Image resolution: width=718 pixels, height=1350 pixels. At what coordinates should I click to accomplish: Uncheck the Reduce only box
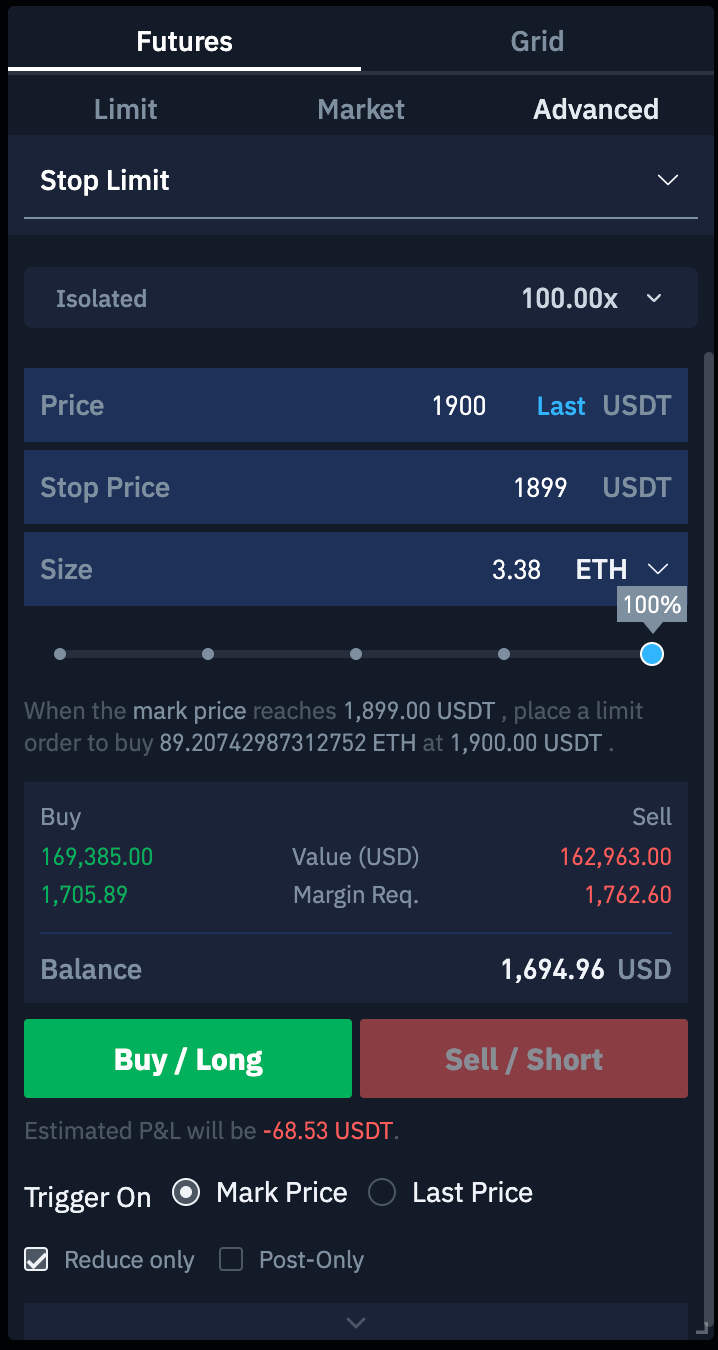(x=37, y=1260)
